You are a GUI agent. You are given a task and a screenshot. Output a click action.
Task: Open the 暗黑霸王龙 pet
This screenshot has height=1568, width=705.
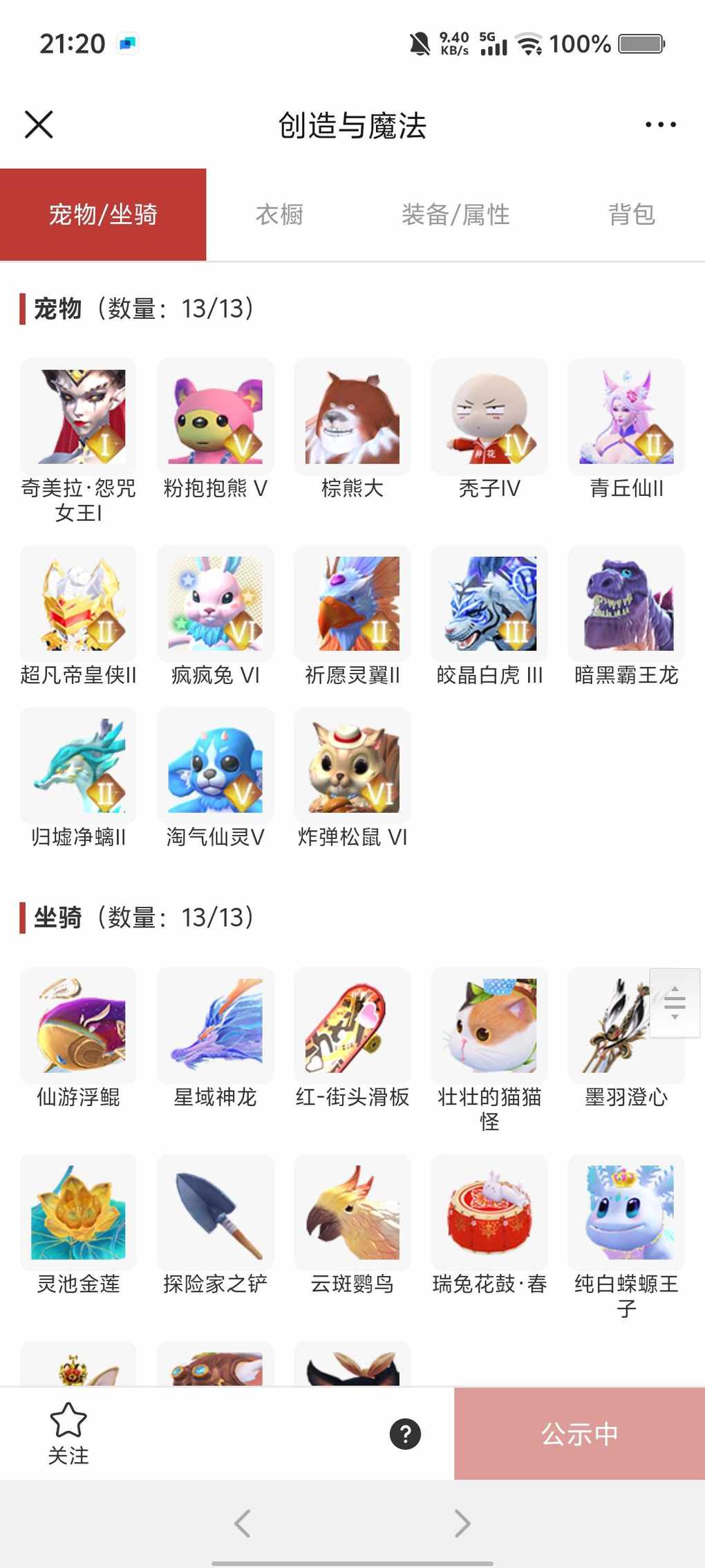[x=626, y=604]
